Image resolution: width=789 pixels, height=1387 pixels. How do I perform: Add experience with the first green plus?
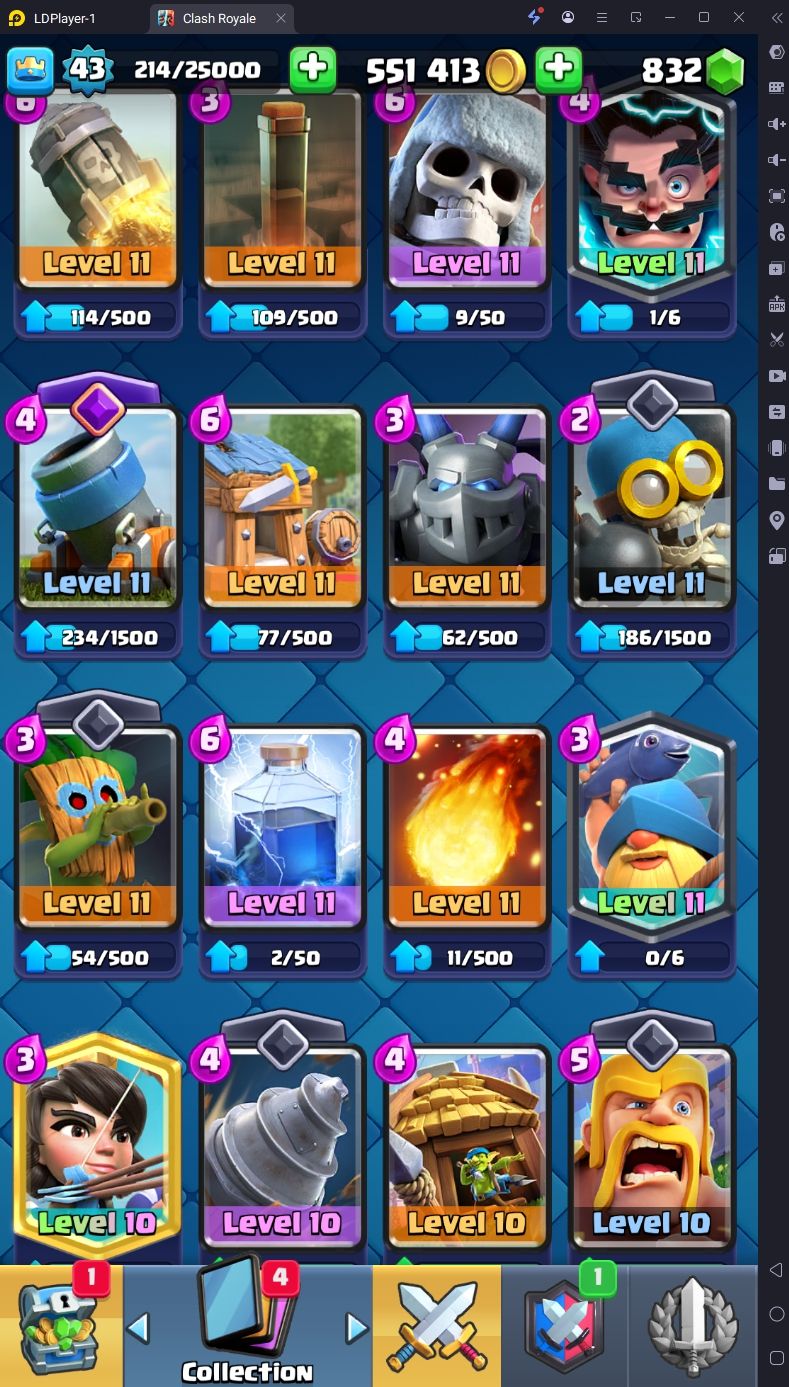(x=313, y=69)
